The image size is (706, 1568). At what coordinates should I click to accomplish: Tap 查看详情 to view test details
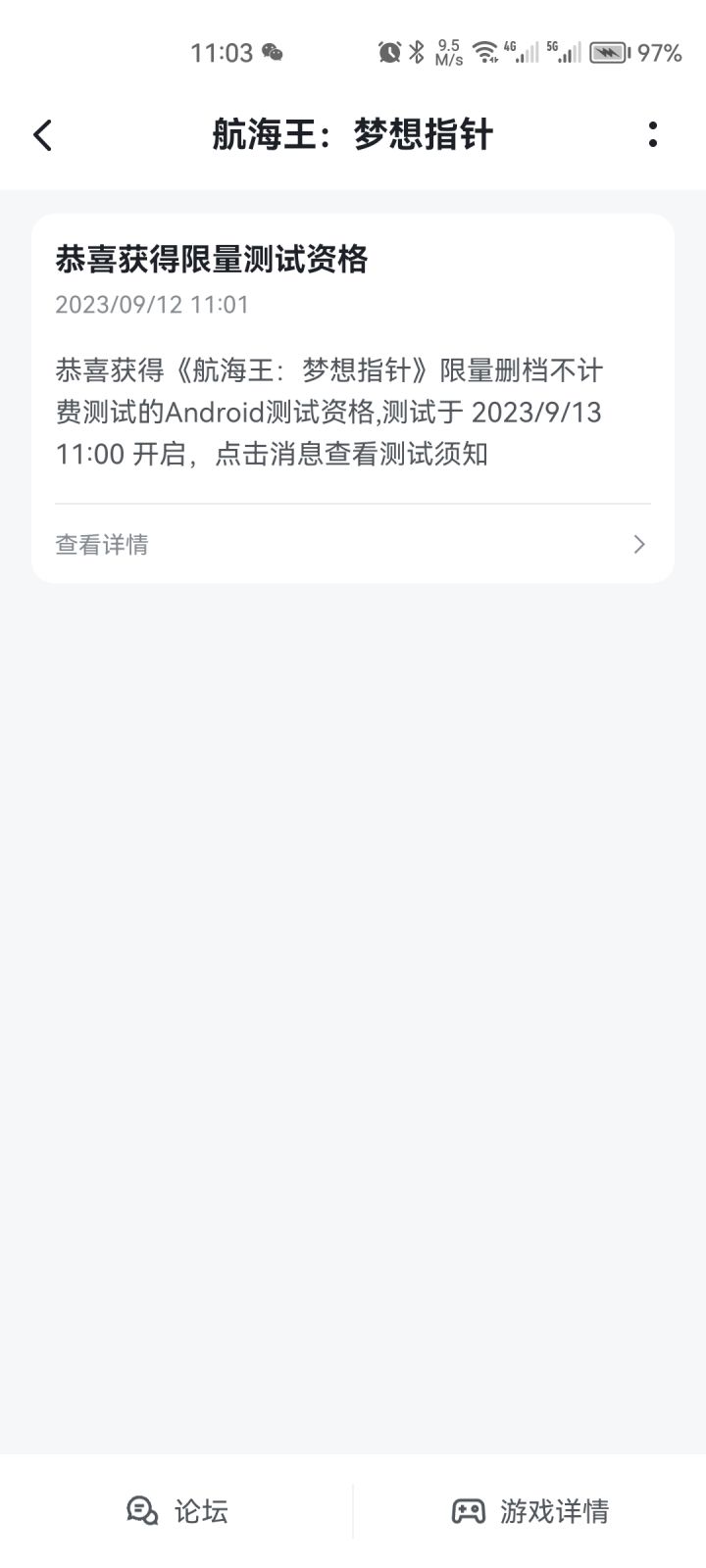tap(352, 544)
